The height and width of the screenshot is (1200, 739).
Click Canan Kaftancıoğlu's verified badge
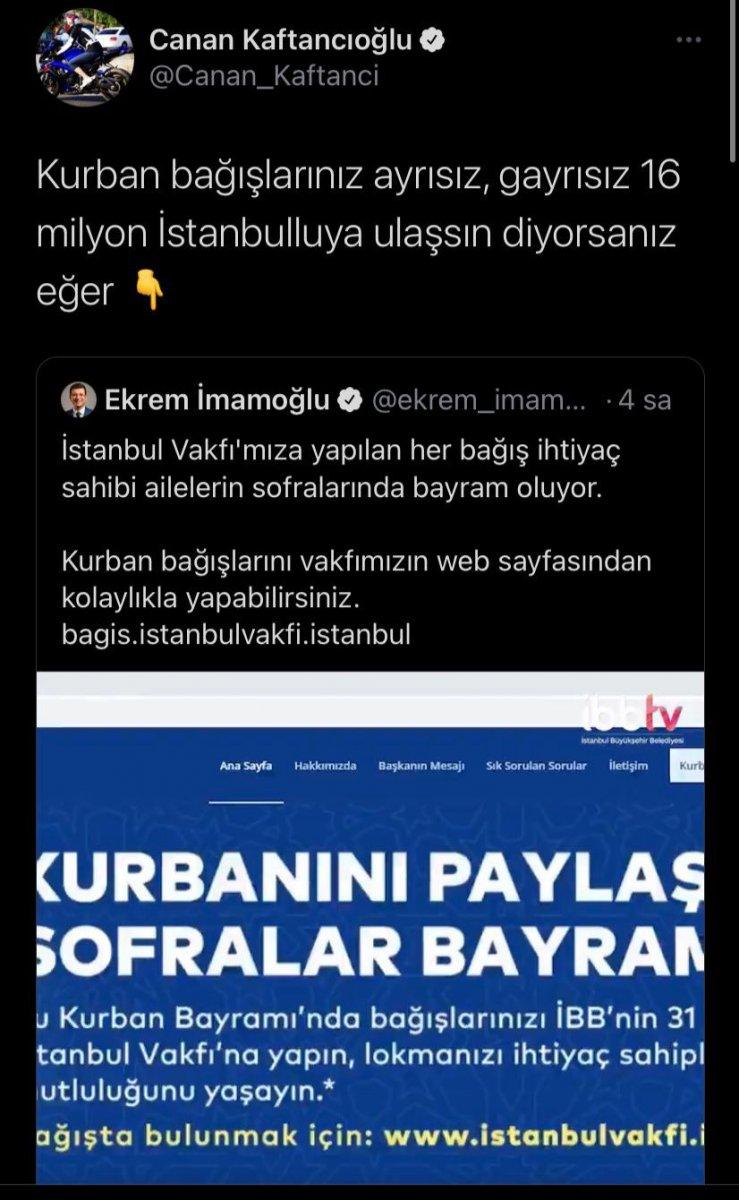[x=431, y=37]
